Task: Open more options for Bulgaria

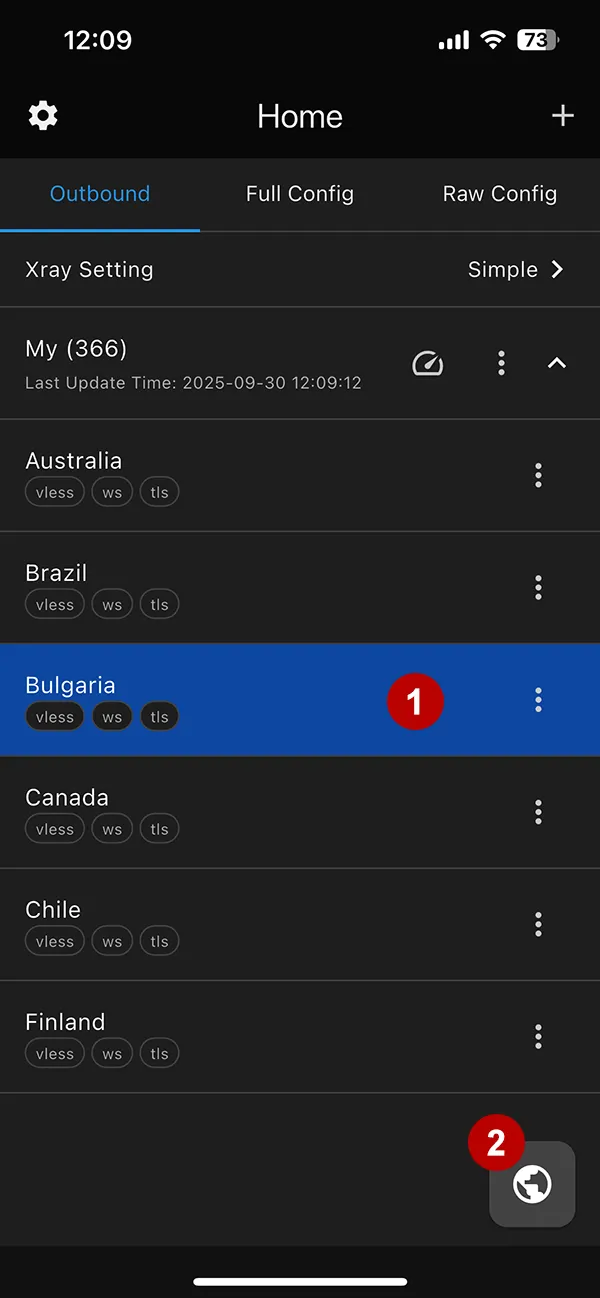Action: 538,700
